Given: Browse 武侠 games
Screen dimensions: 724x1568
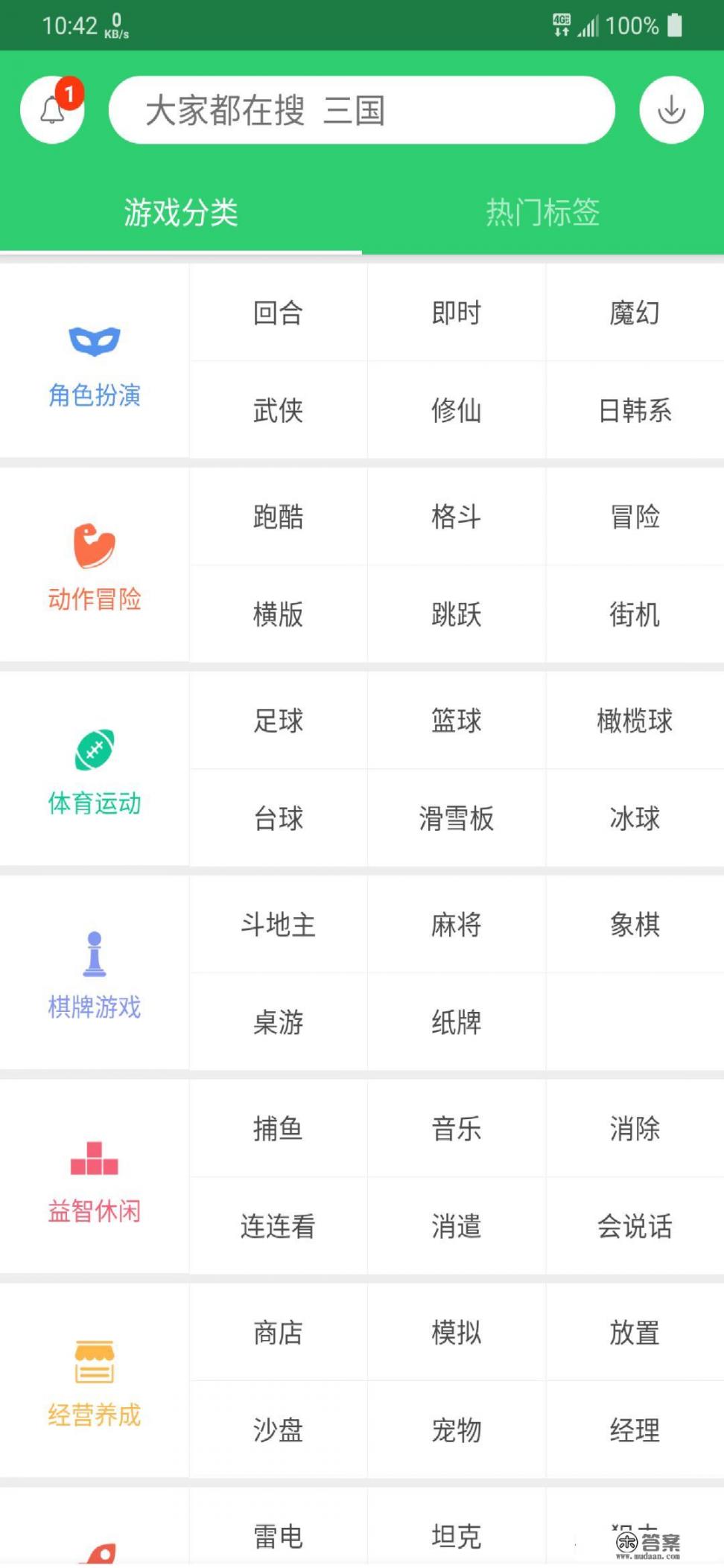Looking at the screenshot, I should pyautogui.click(x=276, y=410).
